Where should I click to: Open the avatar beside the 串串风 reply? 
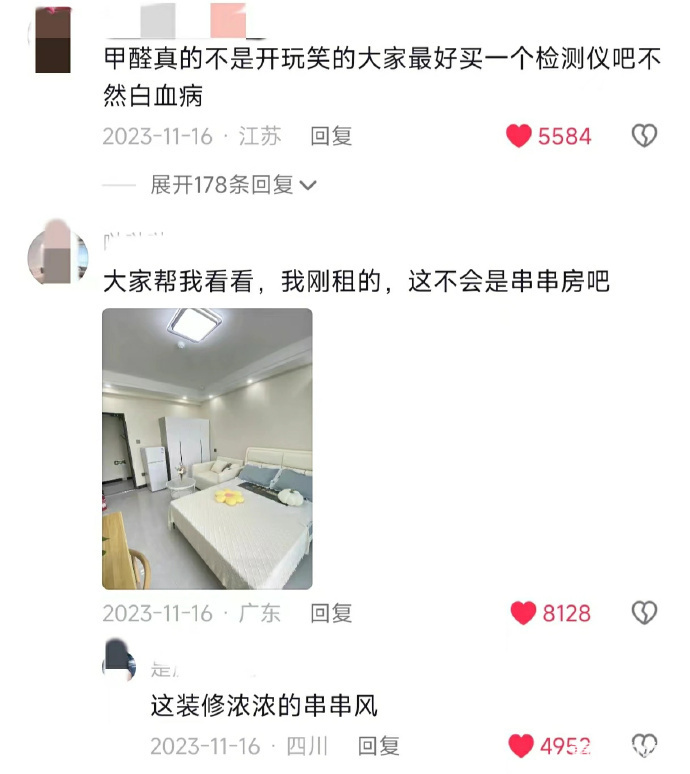117,660
